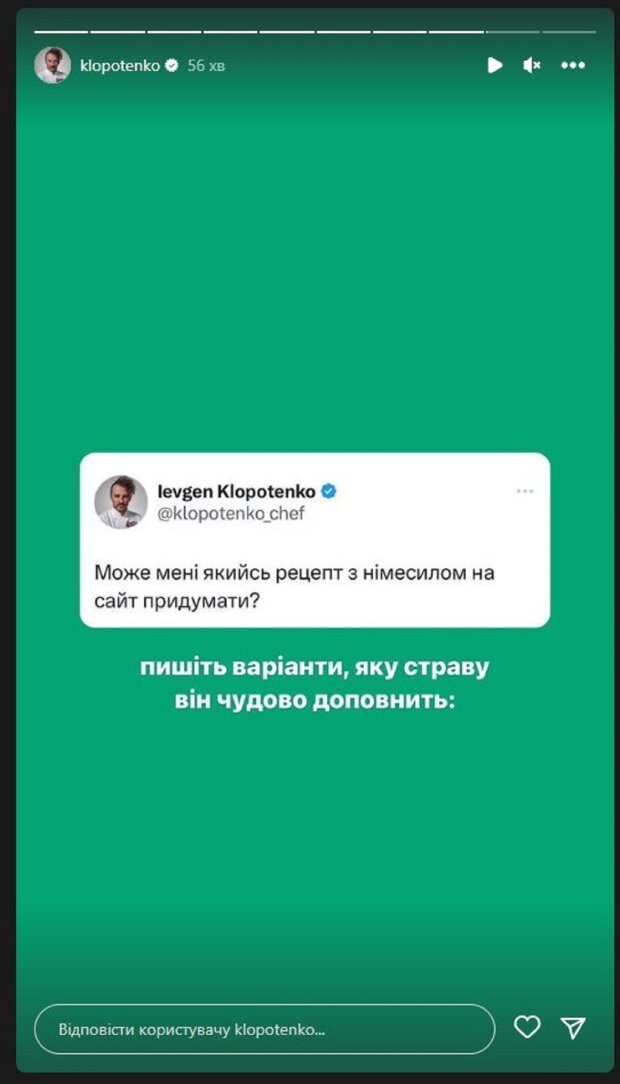Screen dimensions: 620x1084
Task: Play the klopotenko story
Action: click(494, 65)
